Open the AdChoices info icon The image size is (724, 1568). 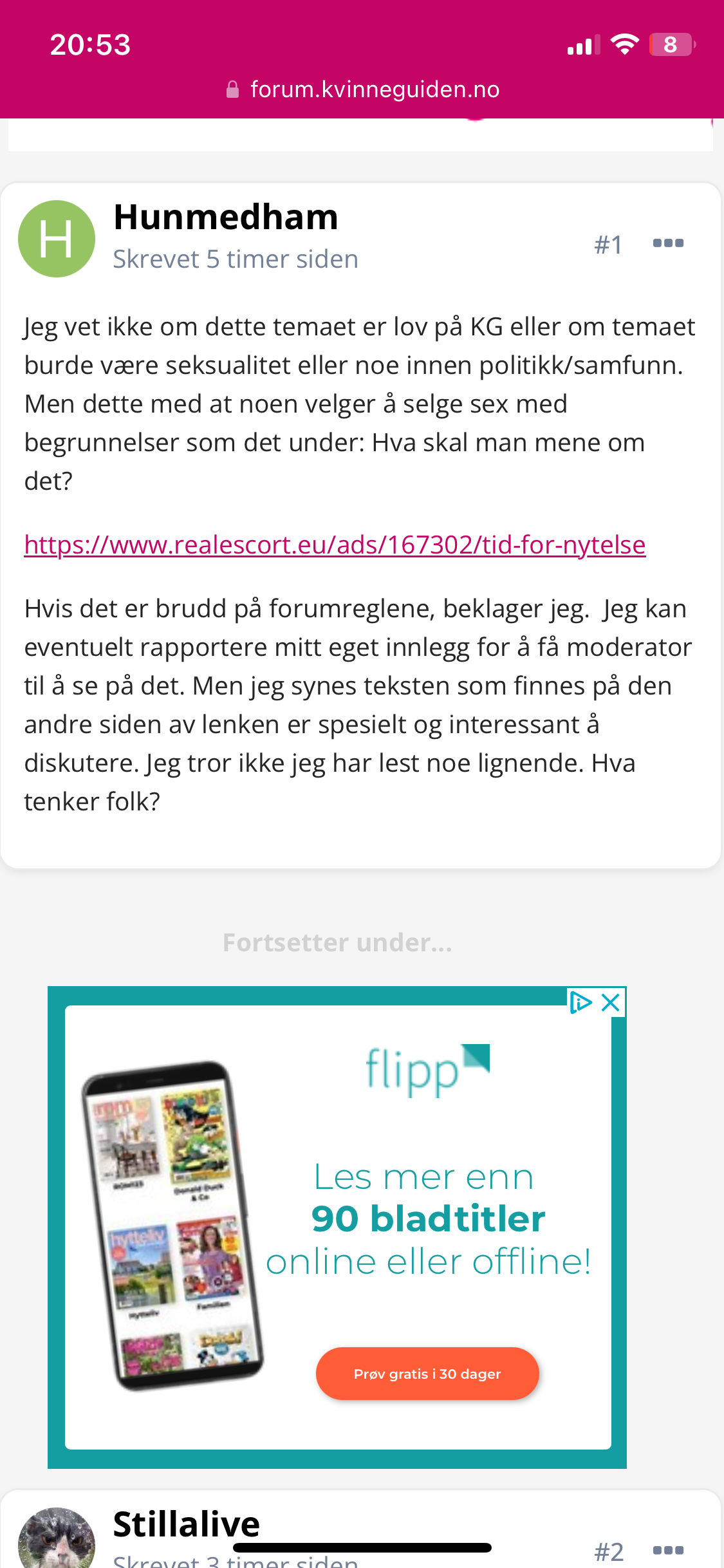580,1002
